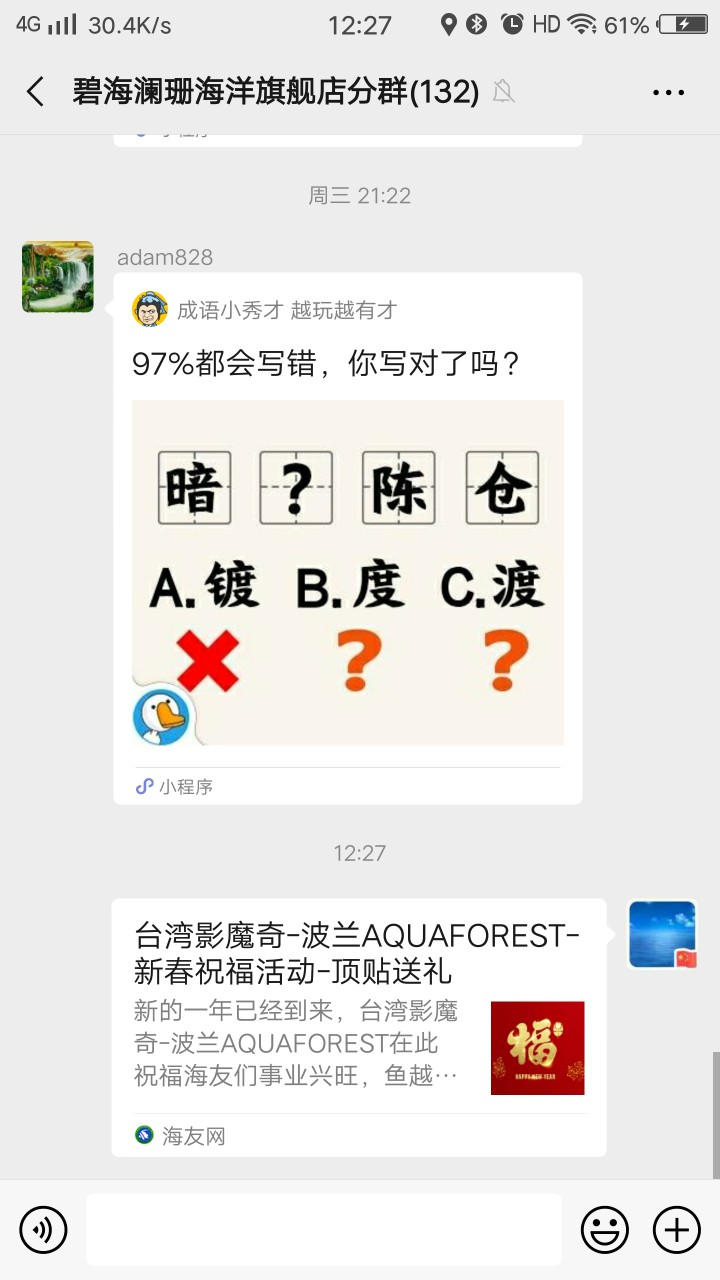Open the 成语小秀才 mini program card

(347, 540)
